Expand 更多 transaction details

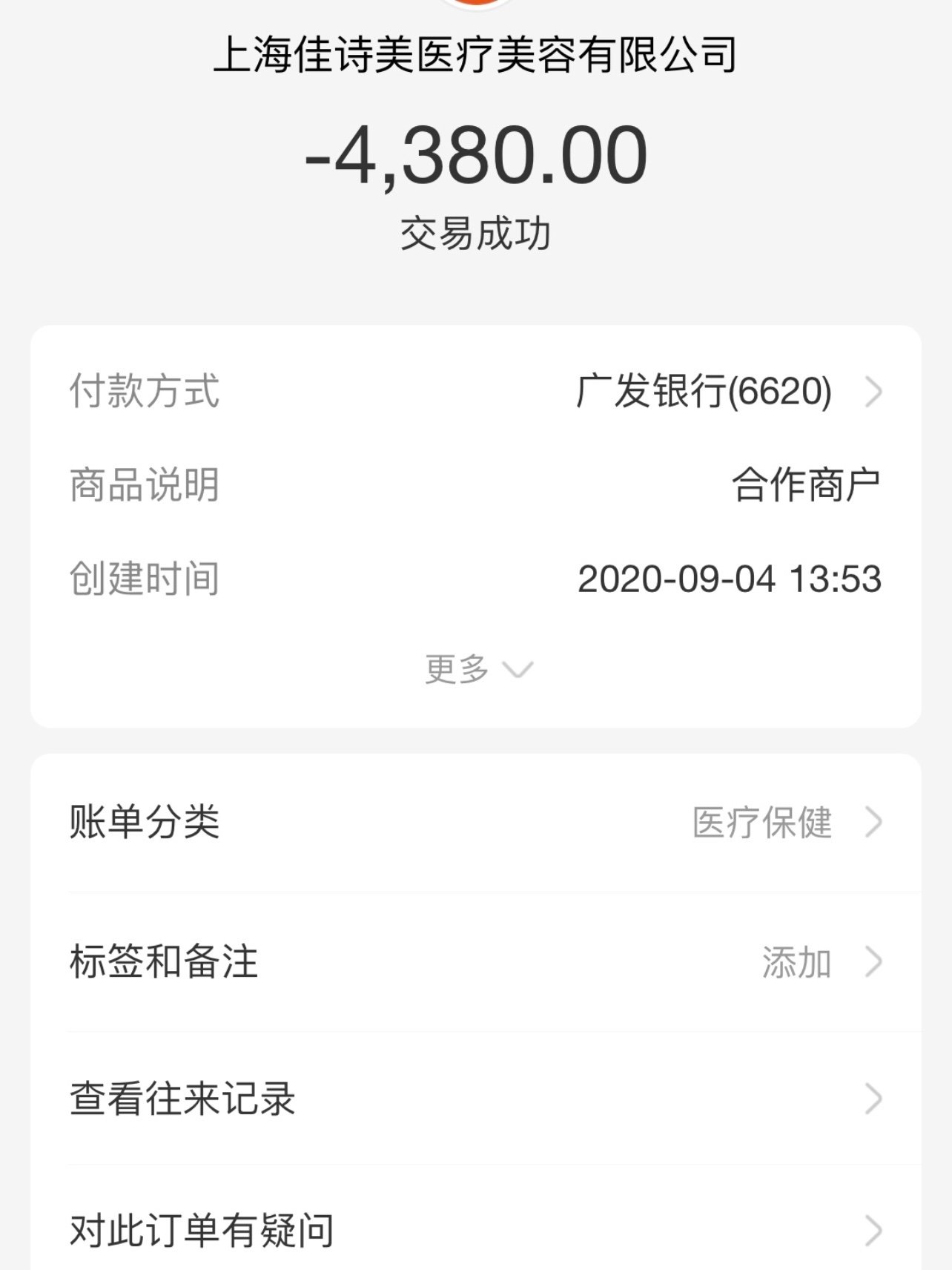point(477,669)
